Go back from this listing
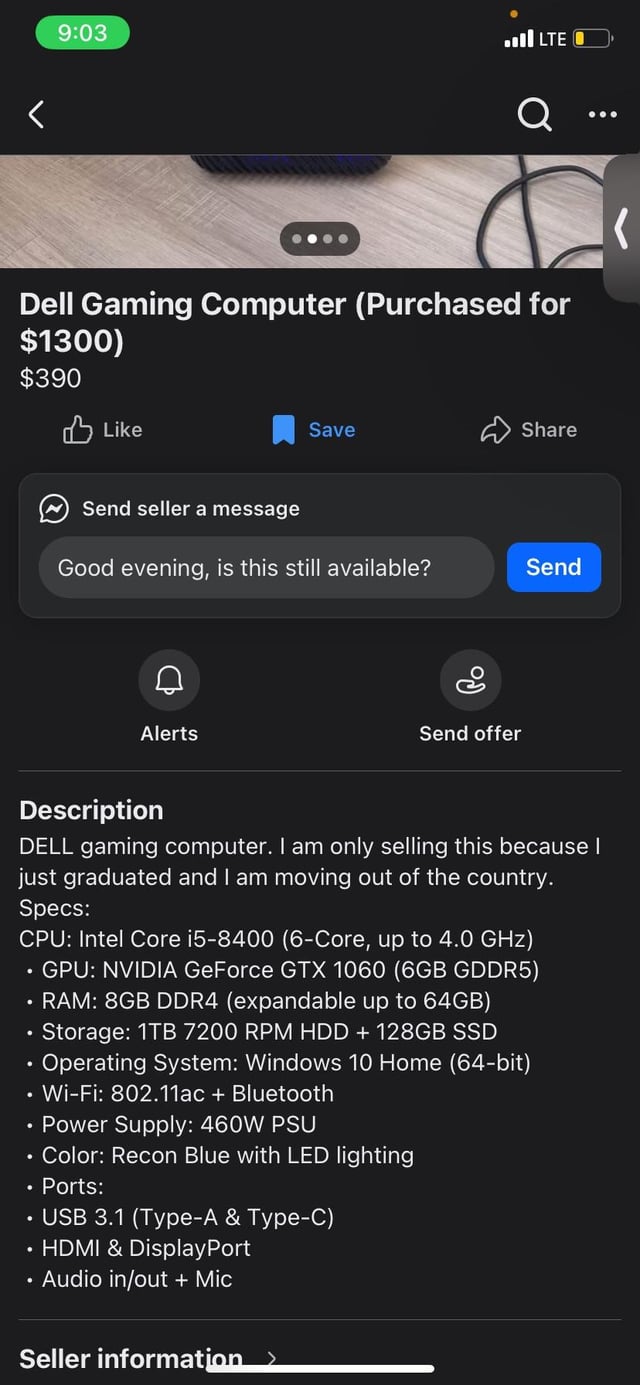 (36, 115)
